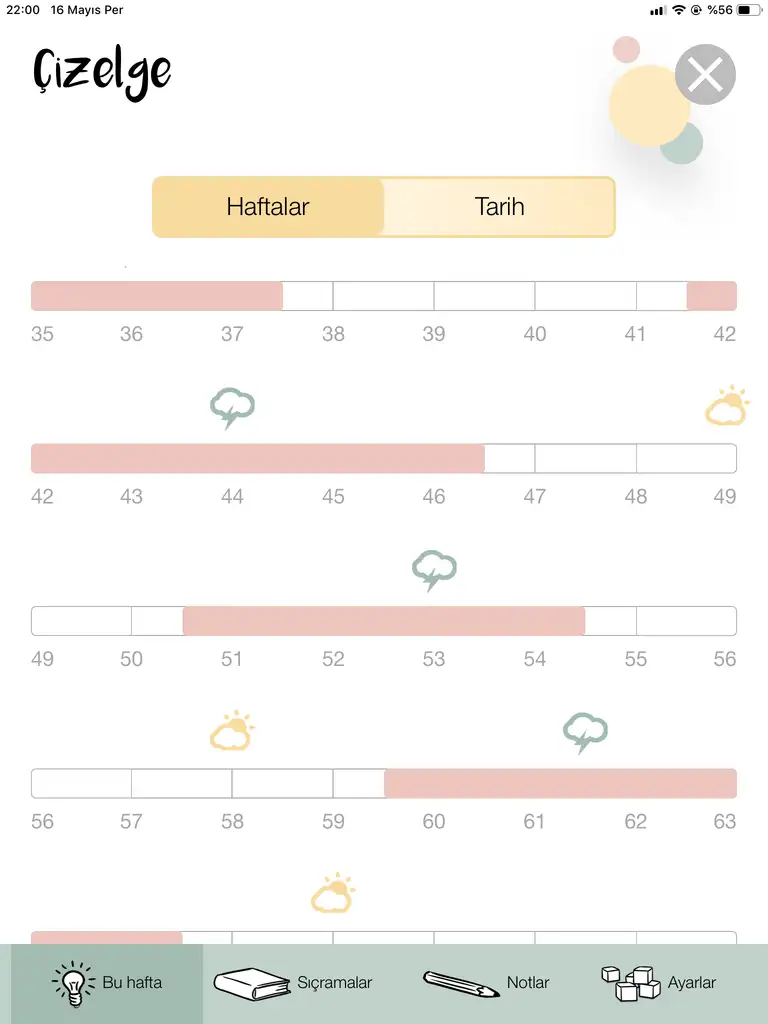Open the Notlar tab
Viewport: 768px width, 1024px height.
point(487,983)
